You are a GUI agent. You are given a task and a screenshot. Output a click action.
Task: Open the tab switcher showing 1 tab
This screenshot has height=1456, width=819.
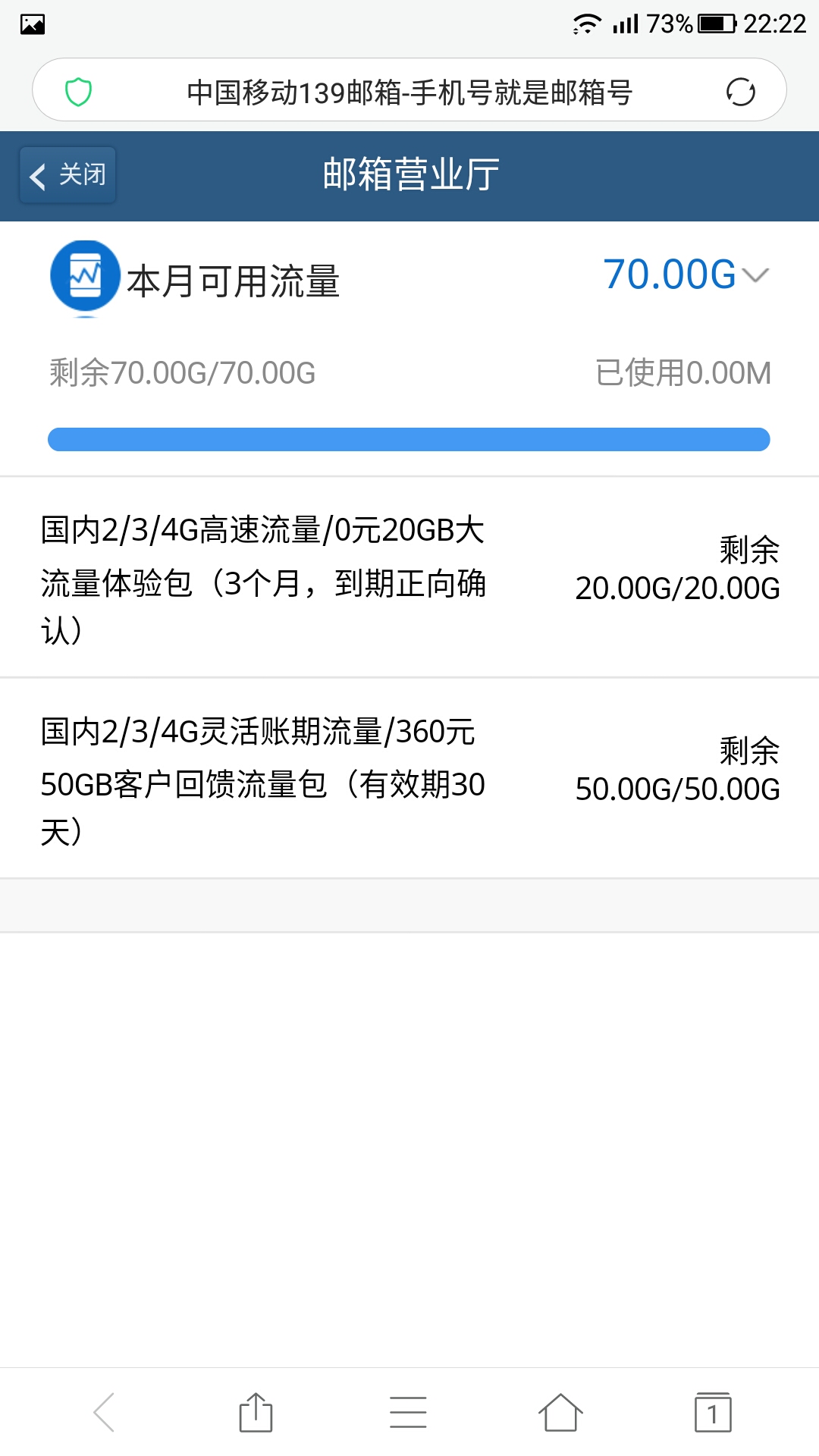click(x=713, y=1412)
